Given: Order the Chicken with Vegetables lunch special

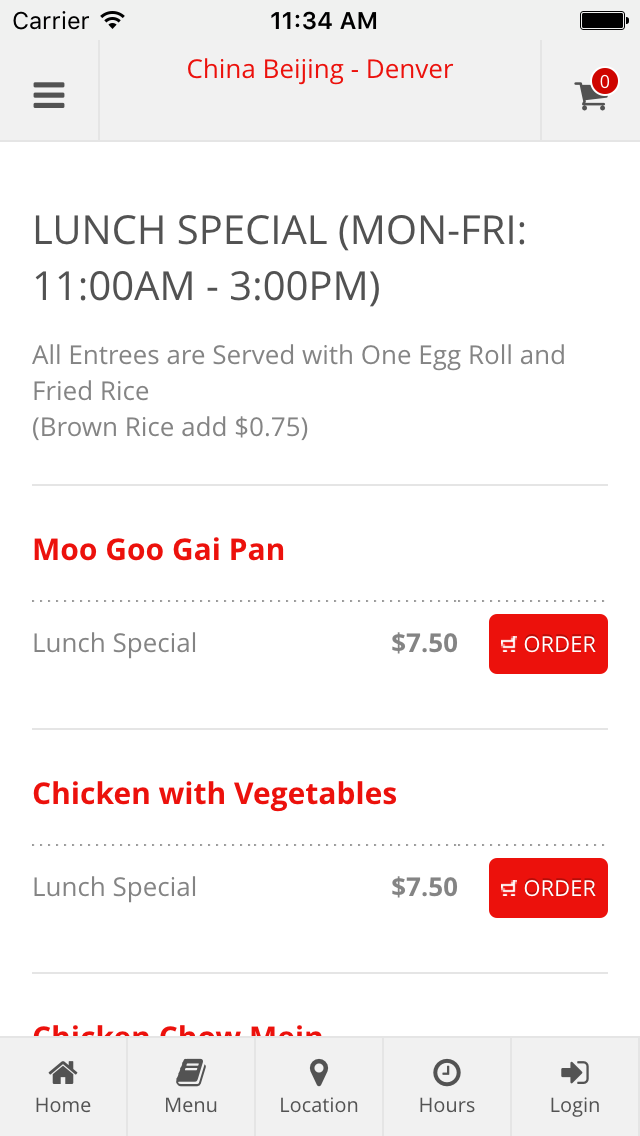Looking at the screenshot, I should (x=548, y=888).
